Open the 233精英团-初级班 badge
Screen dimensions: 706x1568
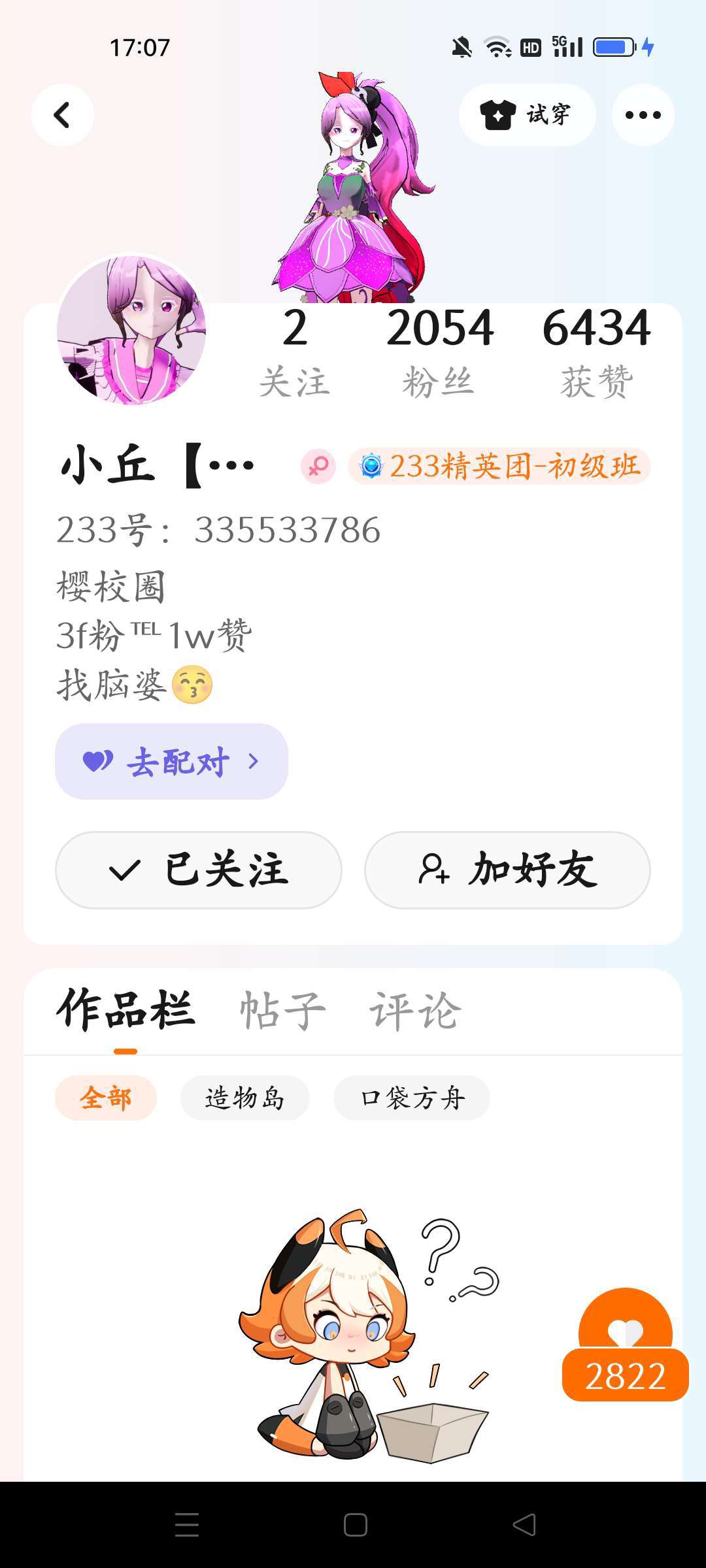[x=499, y=466]
